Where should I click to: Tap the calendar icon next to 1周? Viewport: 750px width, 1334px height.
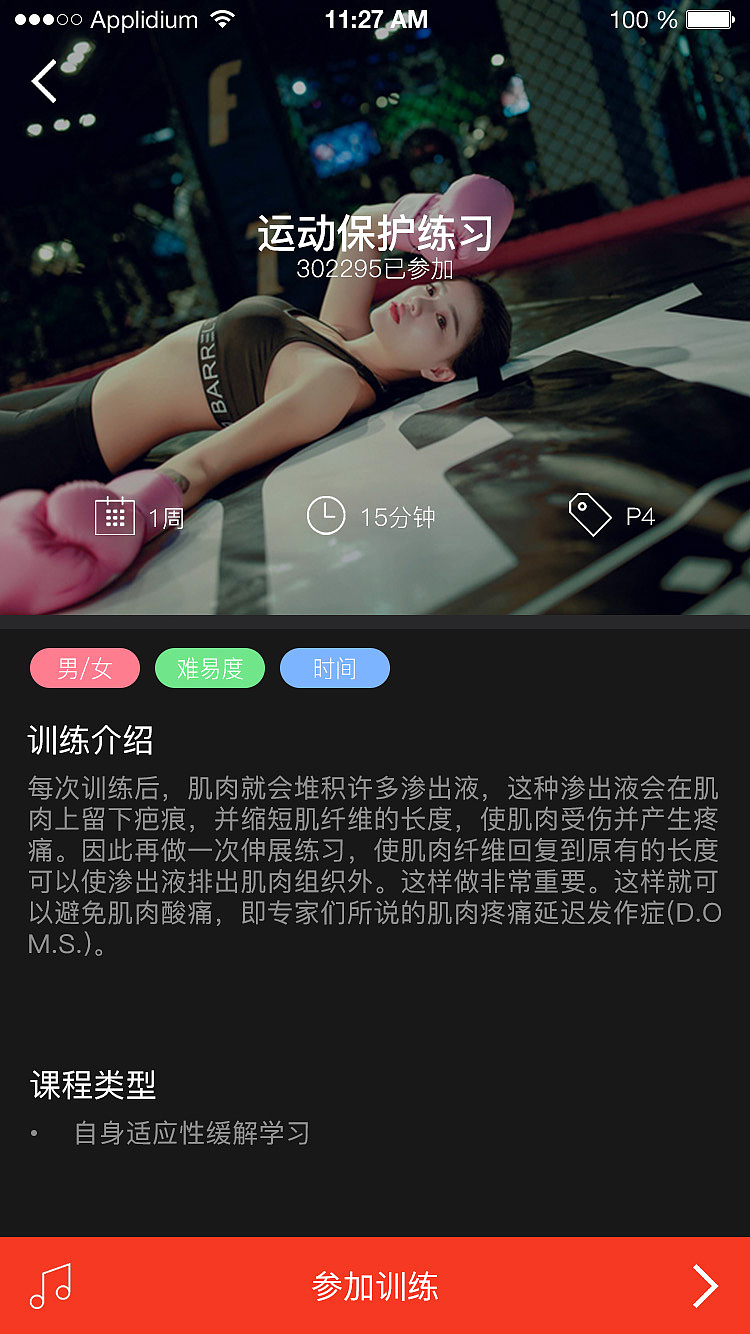(x=117, y=516)
